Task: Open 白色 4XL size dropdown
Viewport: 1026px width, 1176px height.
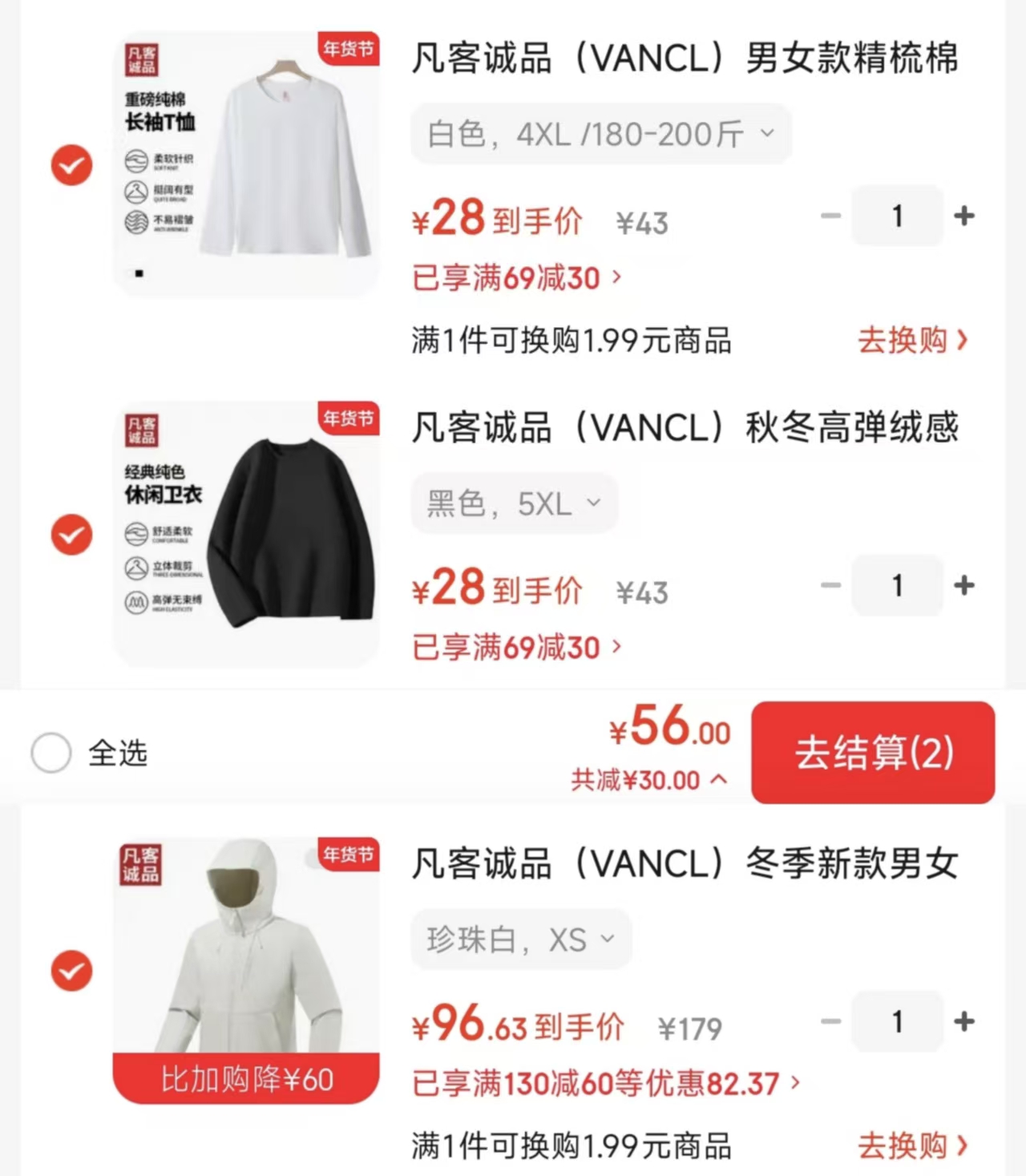Action: click(600, 134)
